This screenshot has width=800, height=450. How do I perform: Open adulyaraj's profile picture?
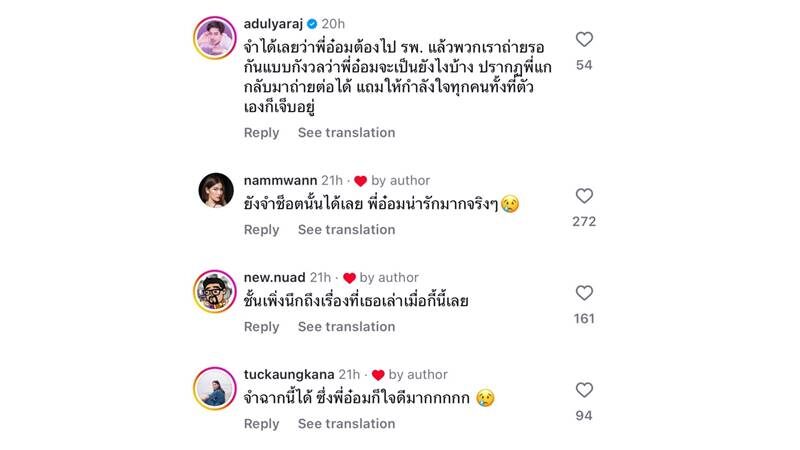[214, 39]
